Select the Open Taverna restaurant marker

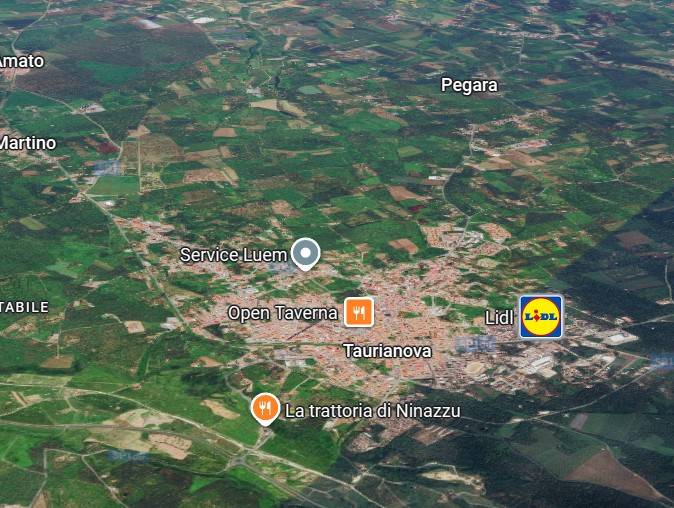click(359, 312)
